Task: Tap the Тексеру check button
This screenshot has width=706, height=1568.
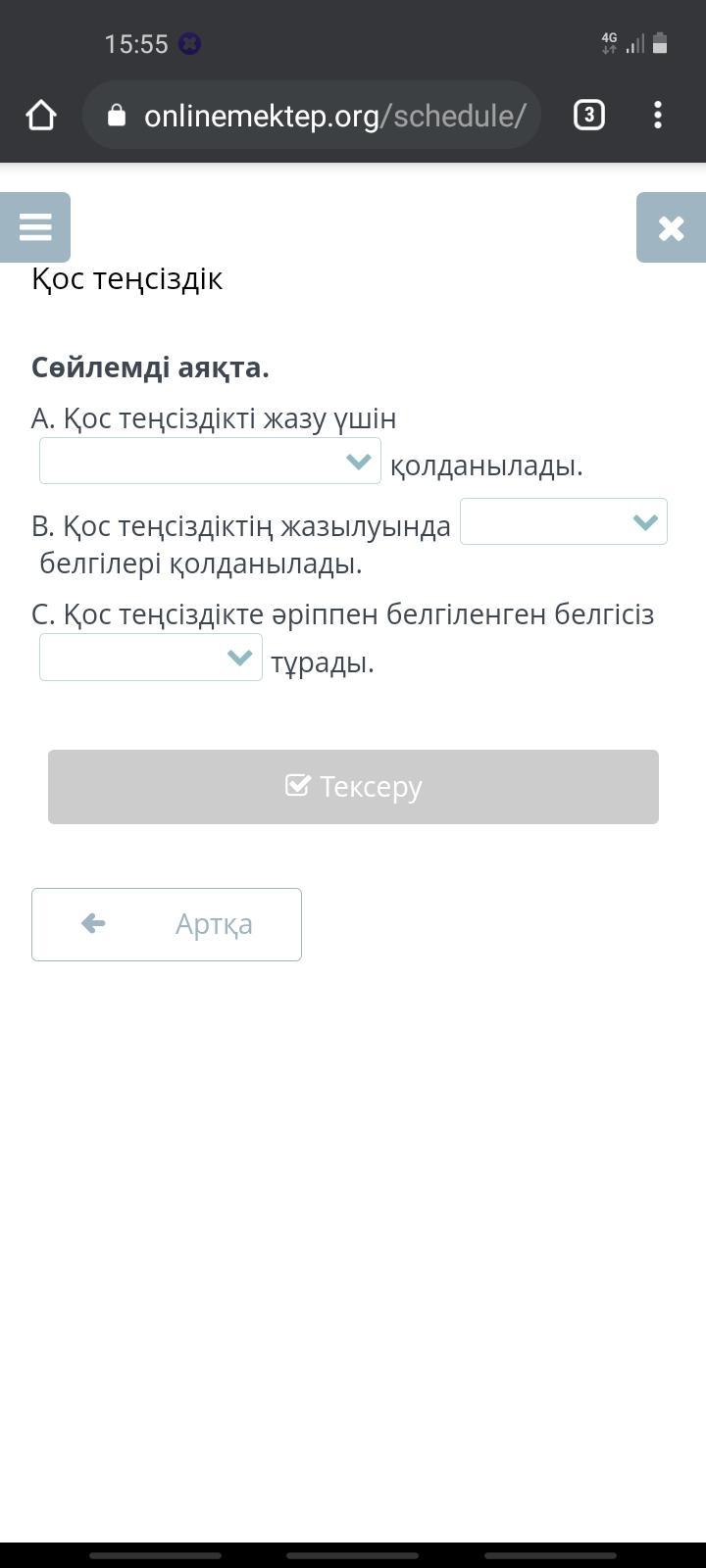Action: tap(353, 787)
